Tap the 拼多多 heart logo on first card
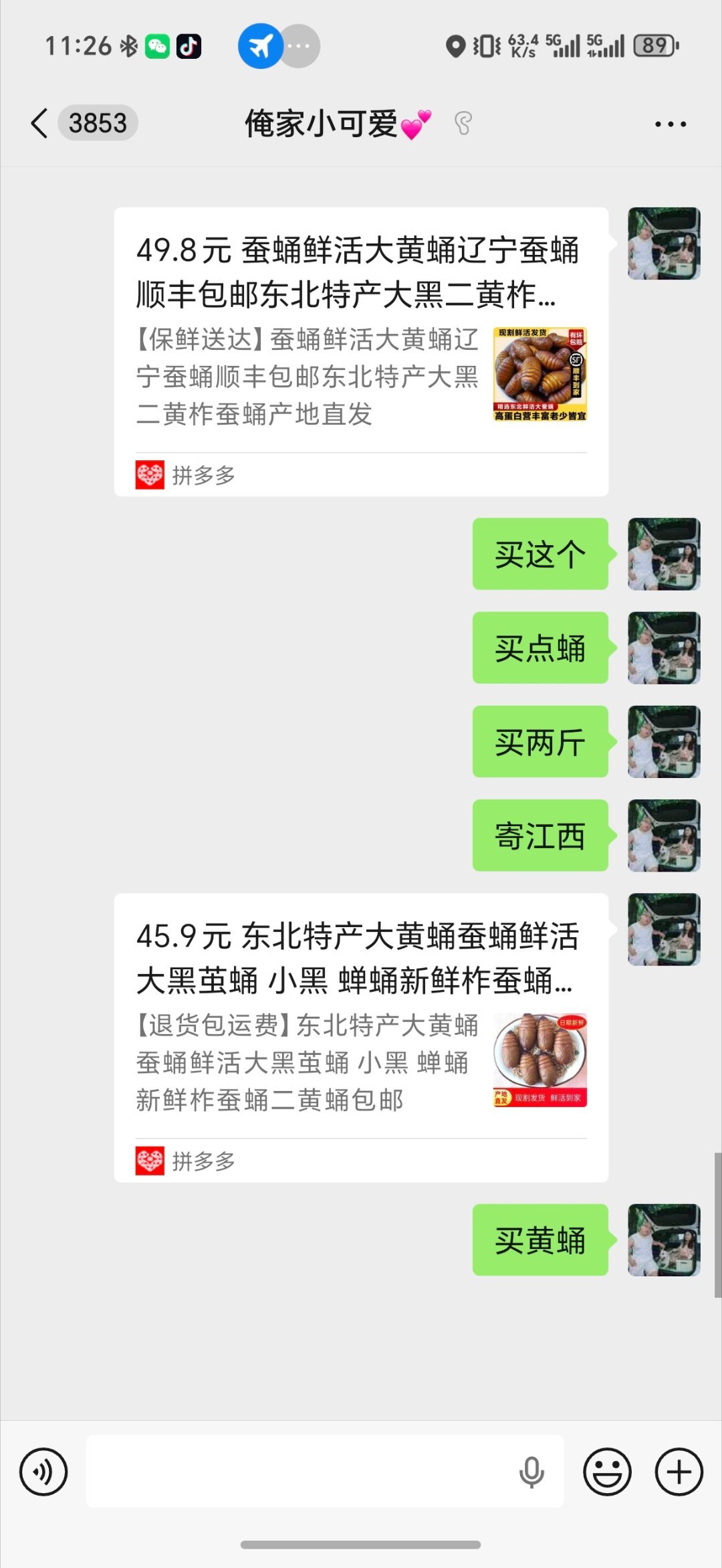The width and height of the screenshot is (722, 1568). click(150, 476)
